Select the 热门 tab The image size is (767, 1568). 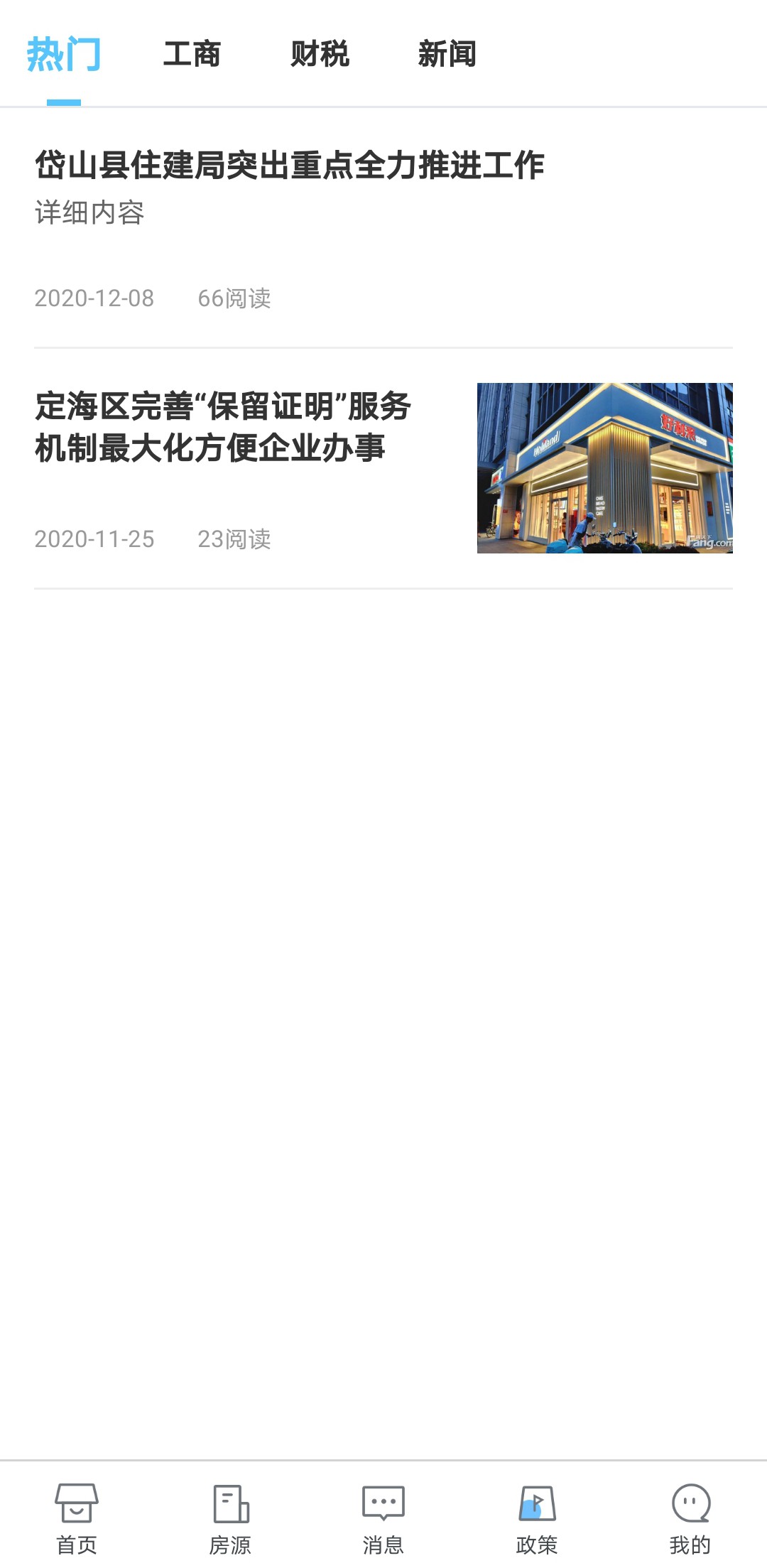coord(64,54)
